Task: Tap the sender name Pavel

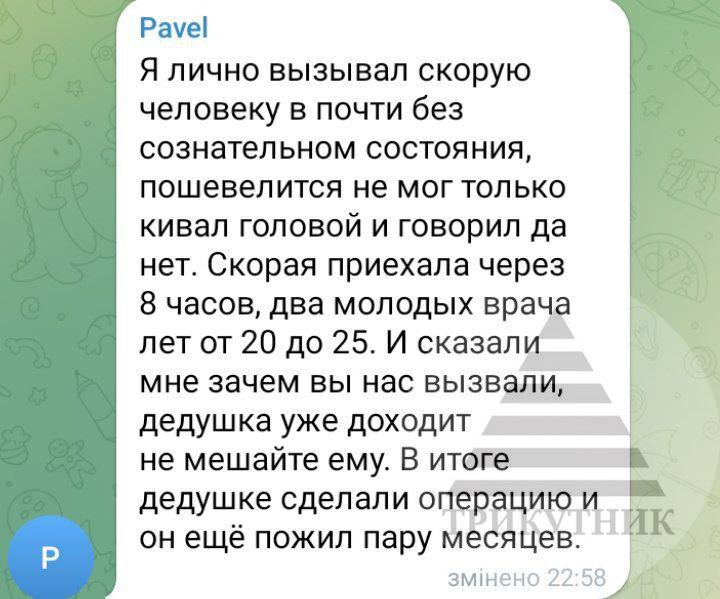Action: pyautogui.click(x=174, y=28)
